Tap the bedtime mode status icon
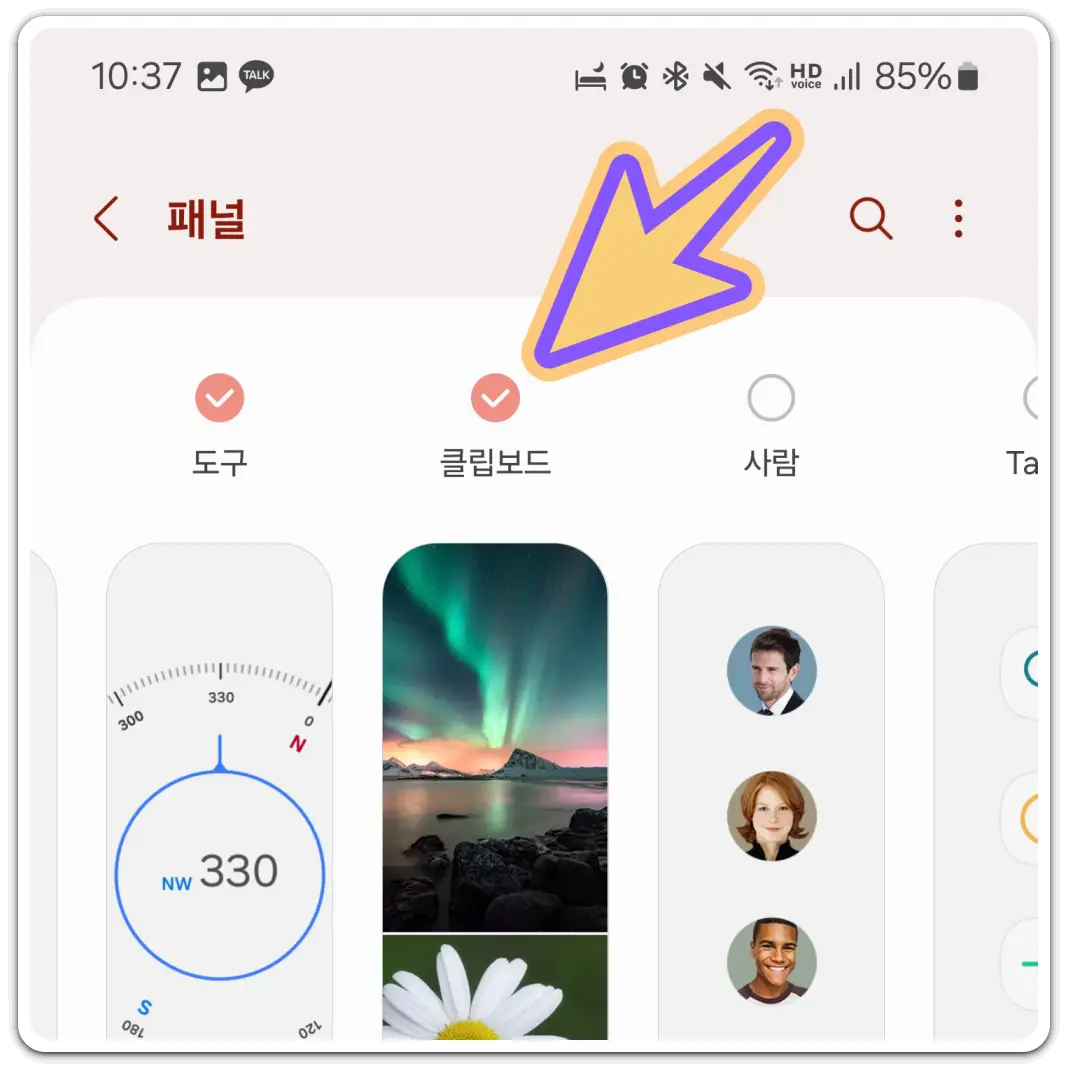The image size is (1068, 1072). (x=590, y=75)
